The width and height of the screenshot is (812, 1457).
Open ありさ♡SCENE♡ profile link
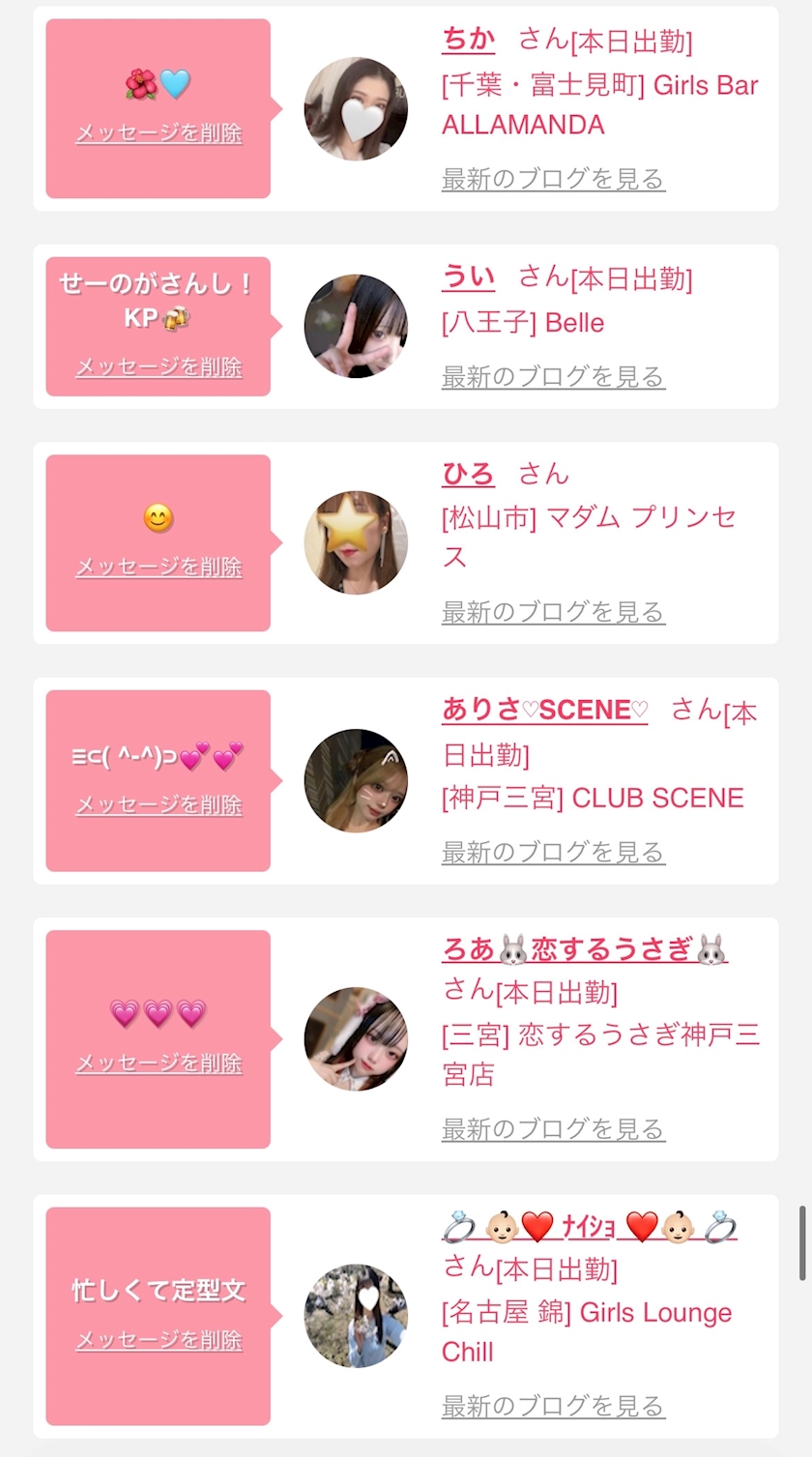(x=545, y=710)
